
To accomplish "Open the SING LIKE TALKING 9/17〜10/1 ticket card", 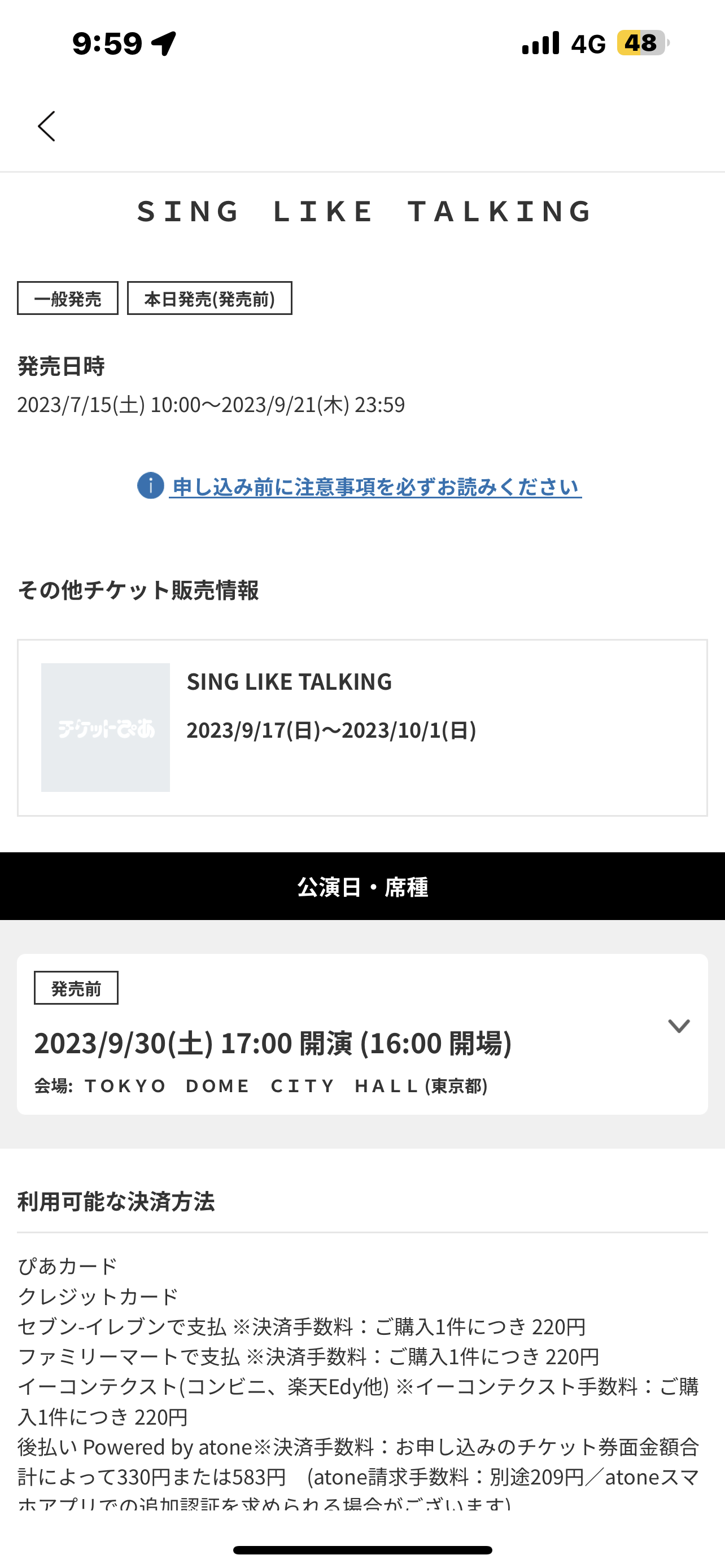I will (x=362, y=728).
